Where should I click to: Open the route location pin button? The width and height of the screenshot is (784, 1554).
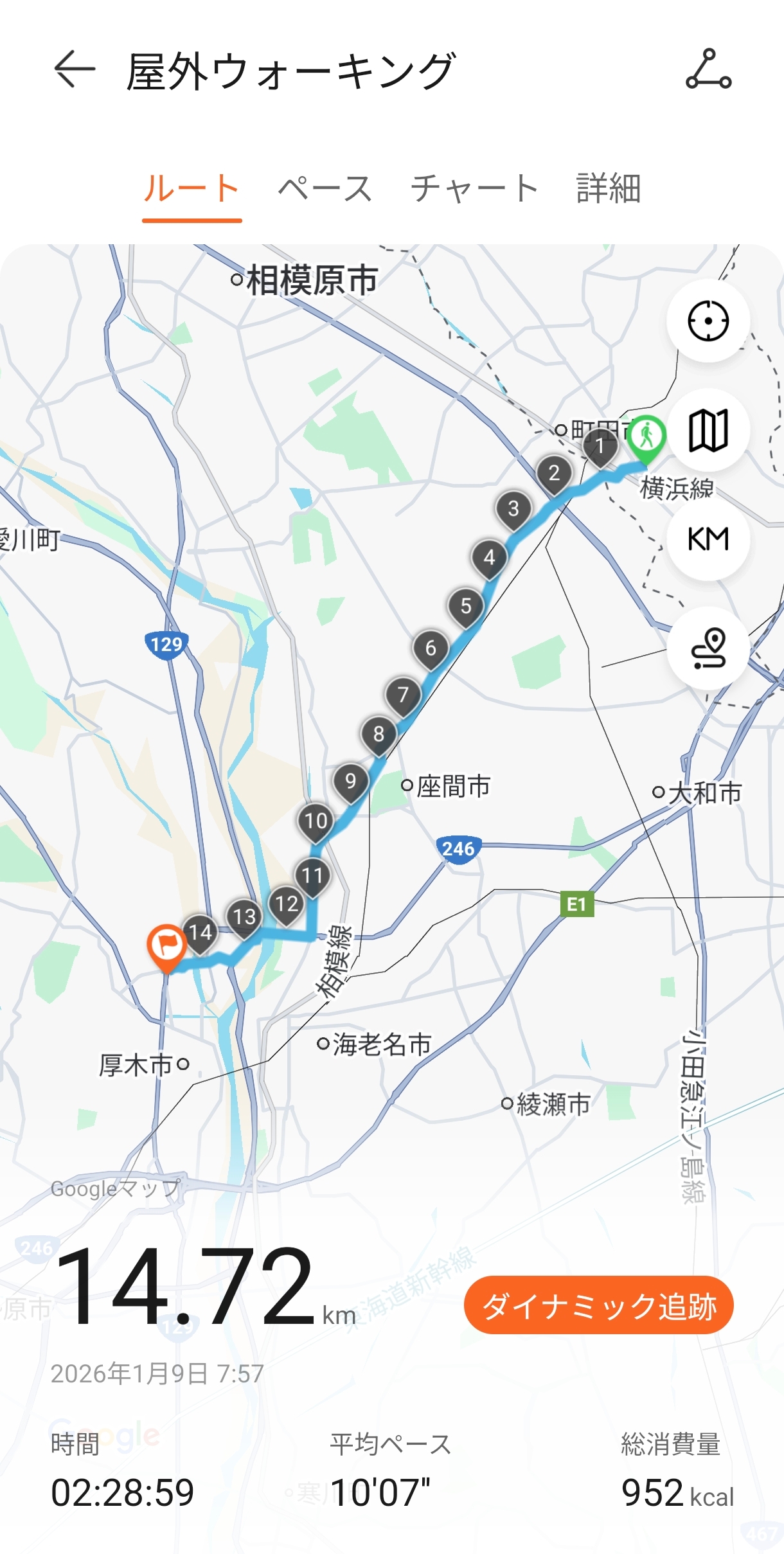tap(708, 648)
